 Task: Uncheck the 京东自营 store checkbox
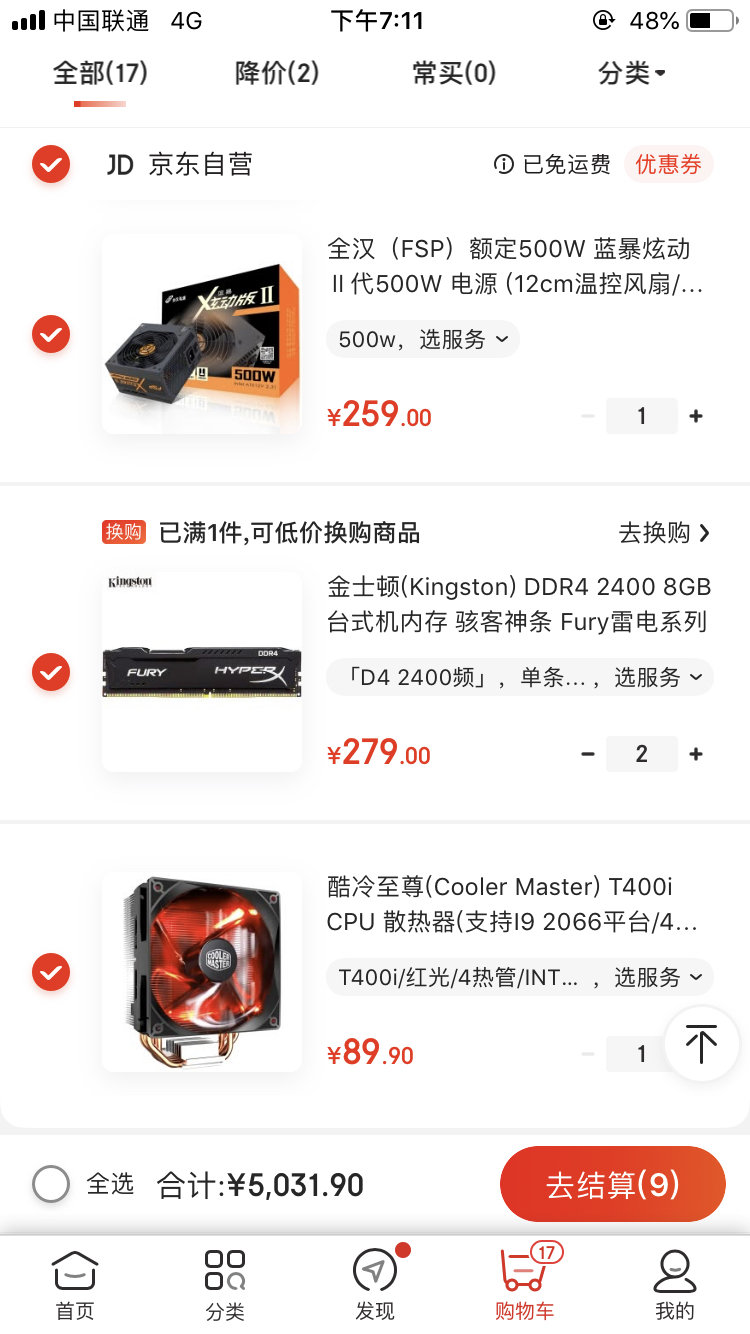[51, 164]
